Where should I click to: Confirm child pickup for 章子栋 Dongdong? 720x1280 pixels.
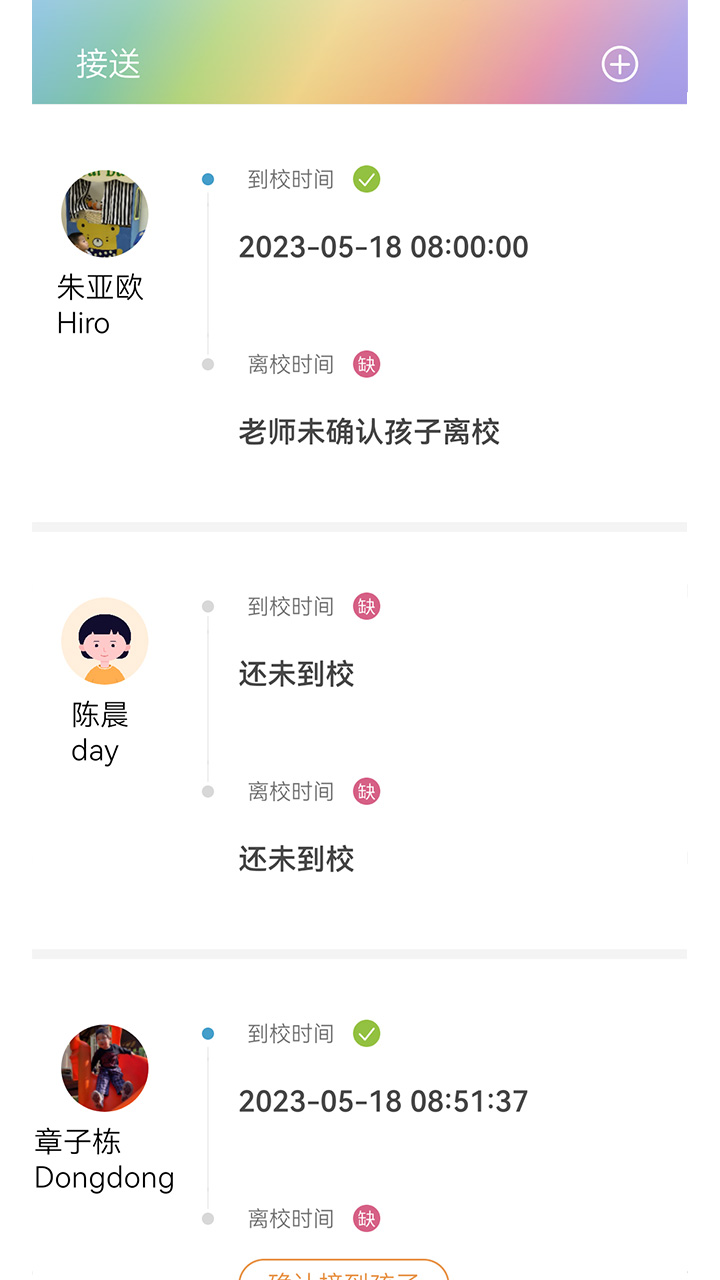[343, 1271]
